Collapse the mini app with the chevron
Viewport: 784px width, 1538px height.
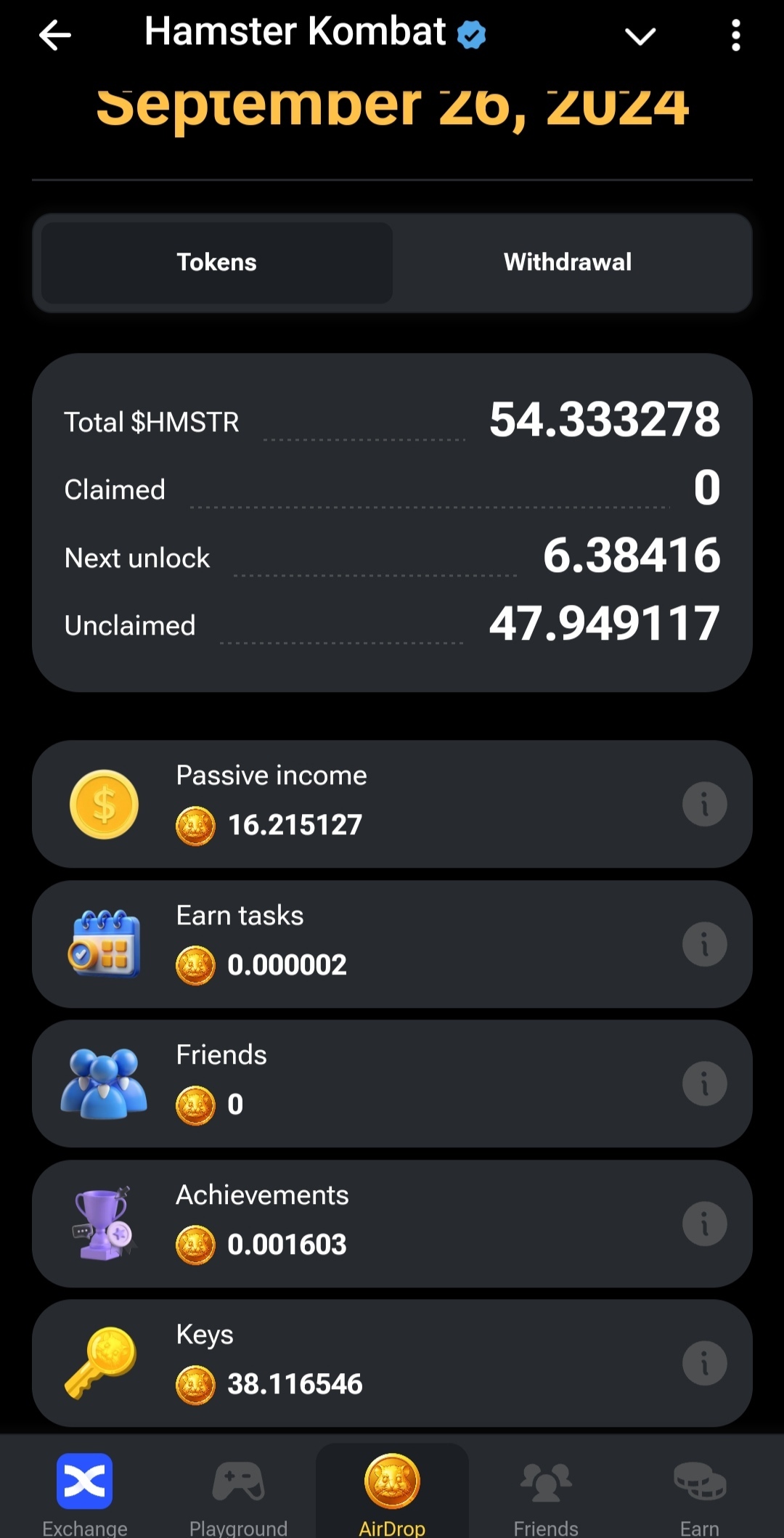640,36
